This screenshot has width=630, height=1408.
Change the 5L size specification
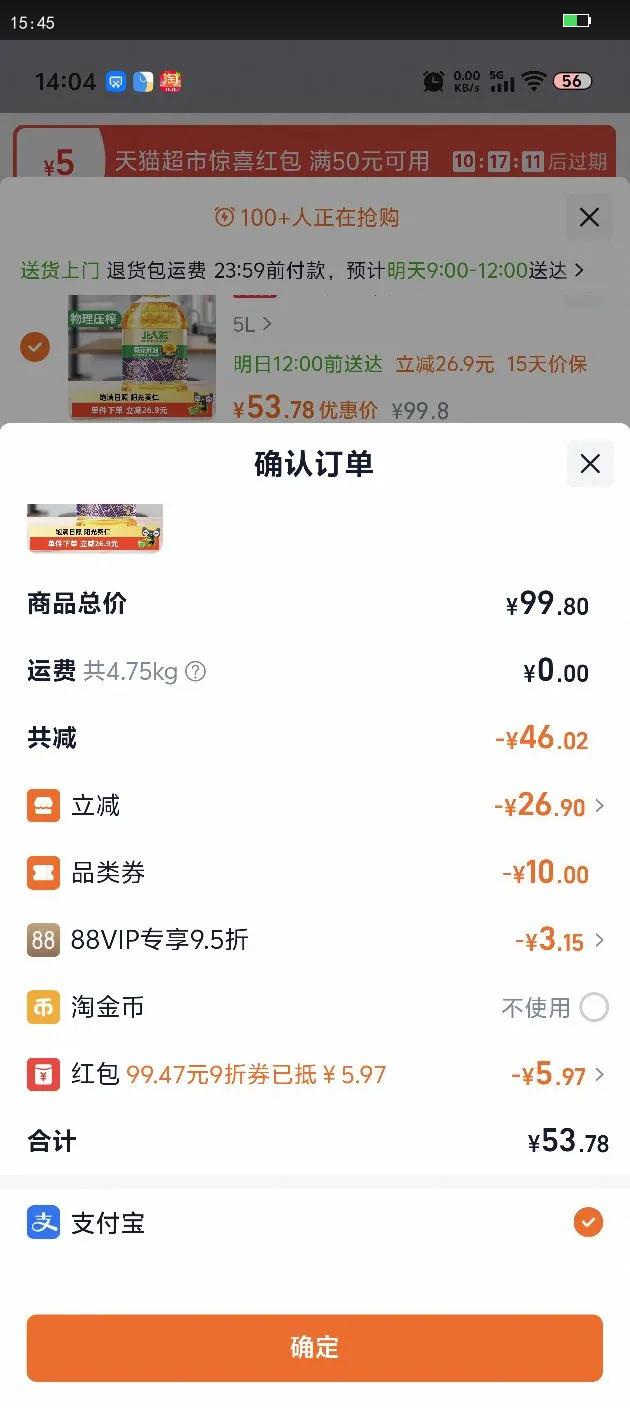[252, 324]
